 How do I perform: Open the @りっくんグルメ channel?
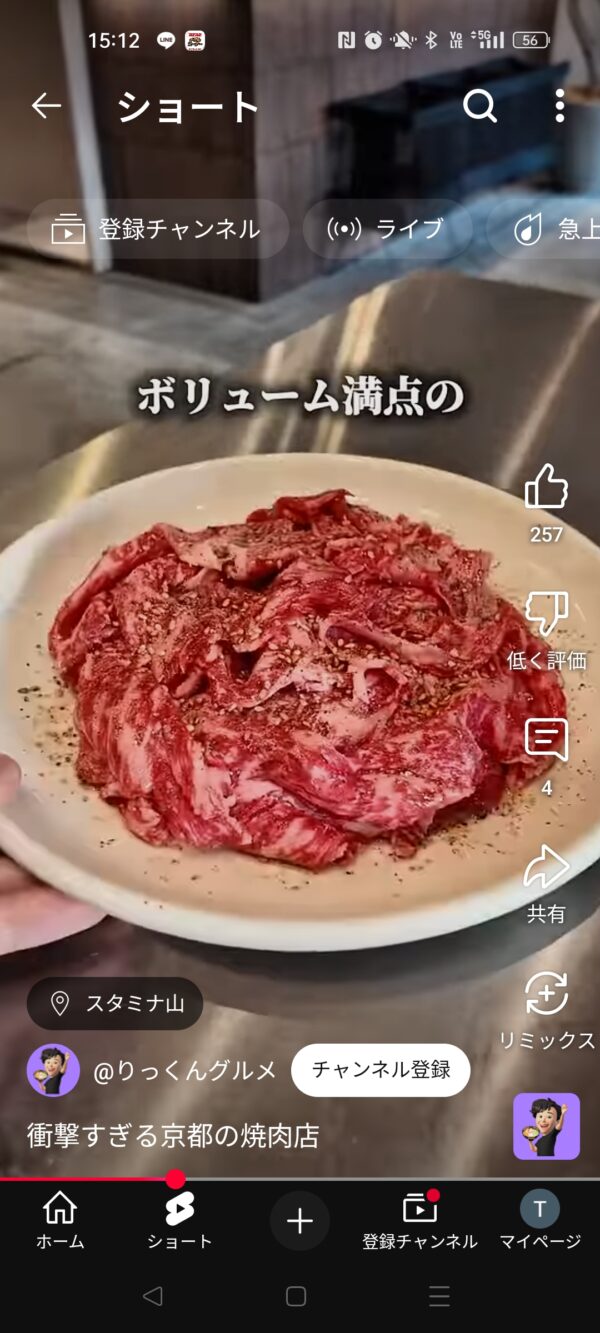click(x=184, y=1071)
